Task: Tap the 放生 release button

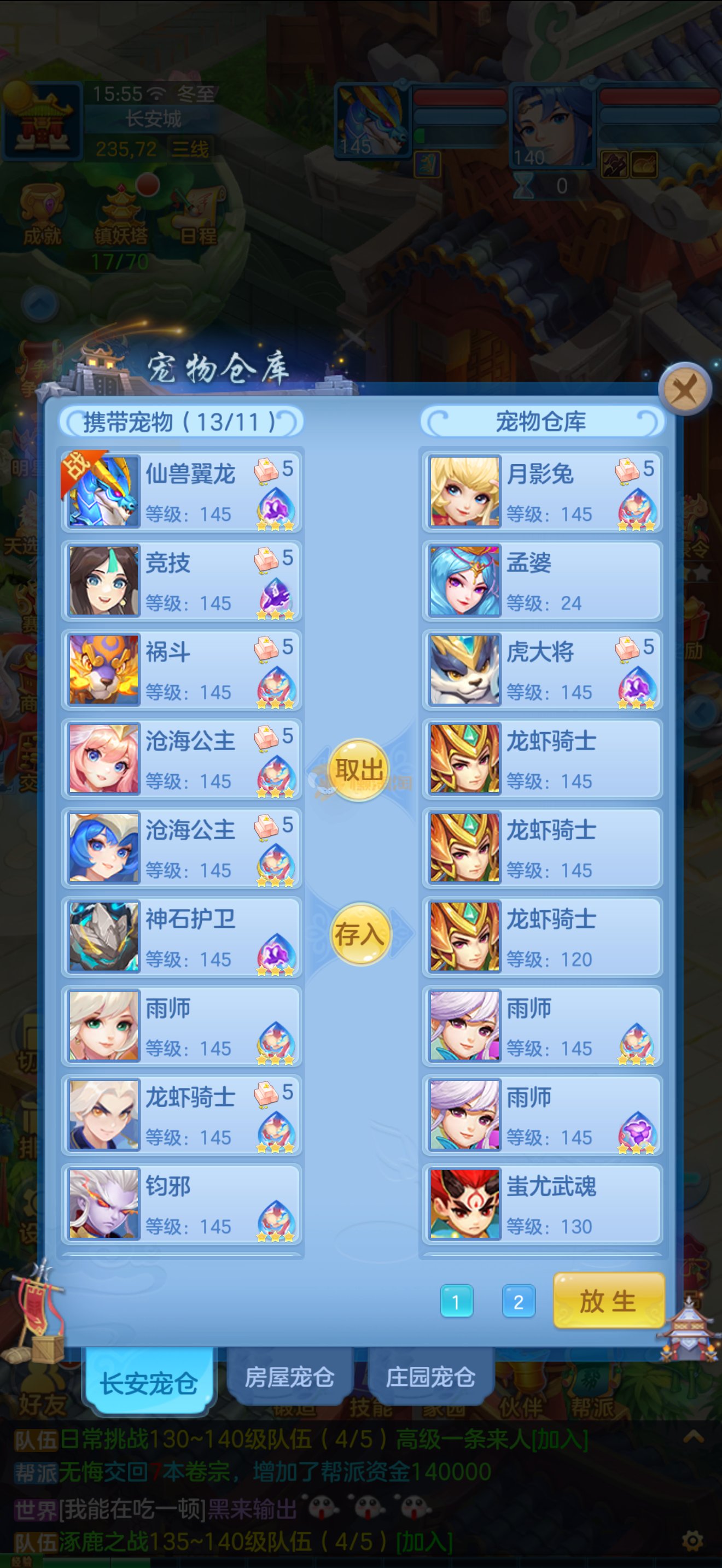Action: (608, 1301)
